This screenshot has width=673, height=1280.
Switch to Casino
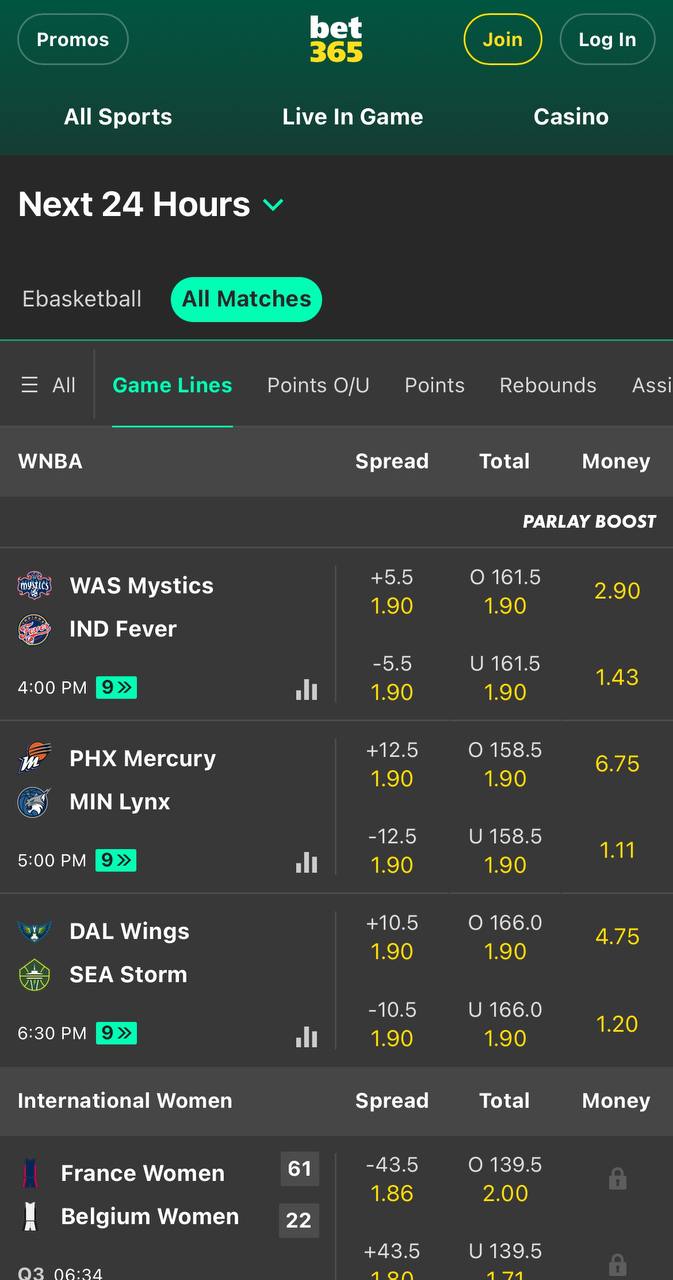[571, 117]
